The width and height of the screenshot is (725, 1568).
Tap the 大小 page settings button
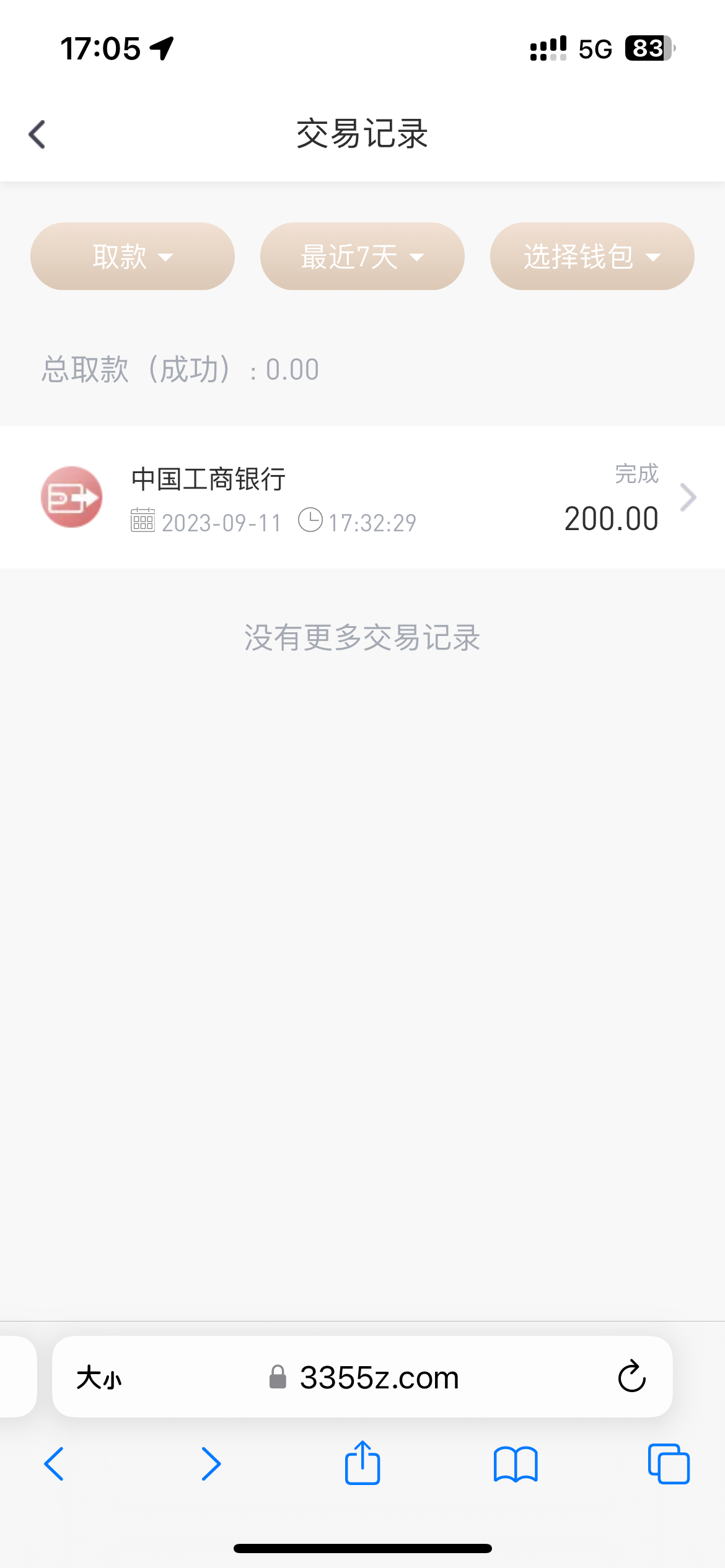pyautogui.click(x=99, y=1378)
